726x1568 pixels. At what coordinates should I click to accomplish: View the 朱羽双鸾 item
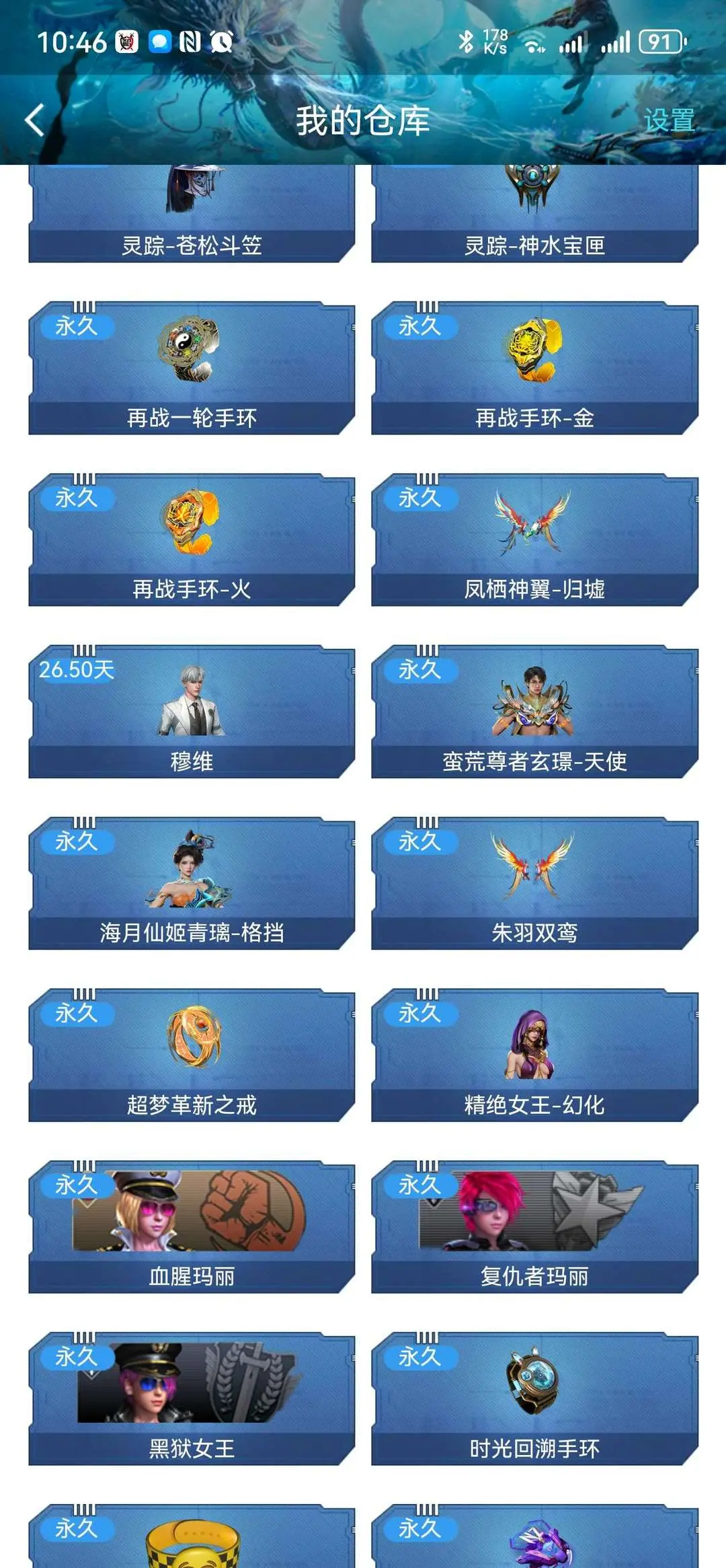[x=534, y=883]
